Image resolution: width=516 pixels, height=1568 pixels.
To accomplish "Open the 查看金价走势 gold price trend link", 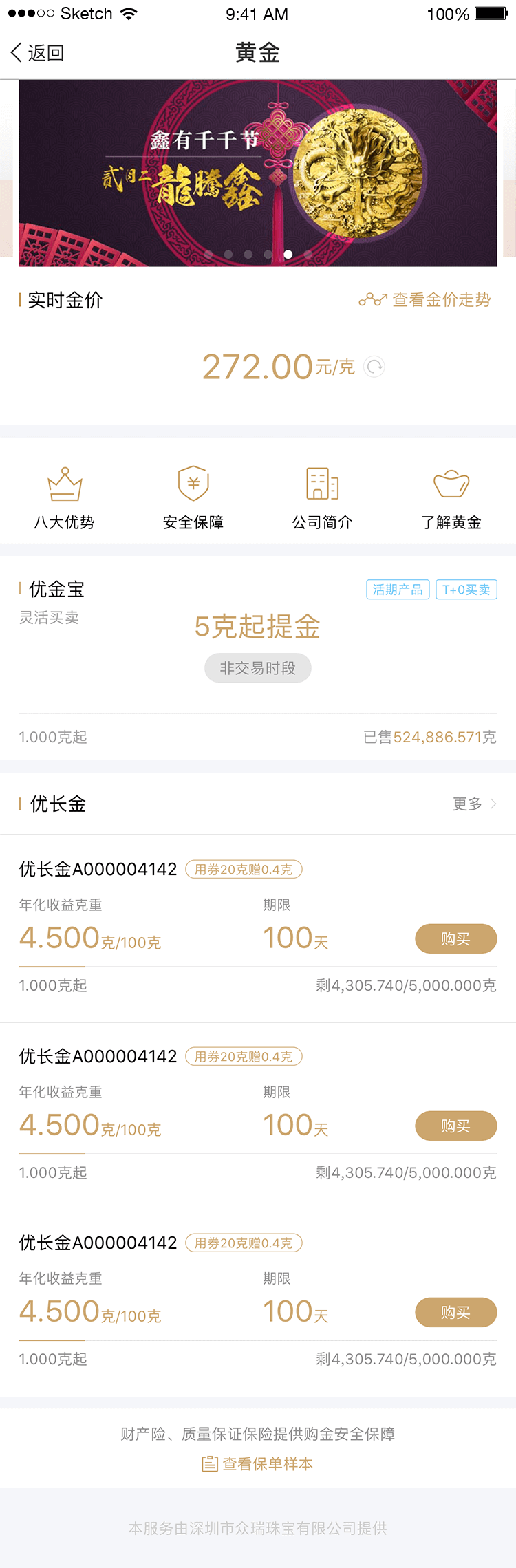I will (x=425, y=300).
